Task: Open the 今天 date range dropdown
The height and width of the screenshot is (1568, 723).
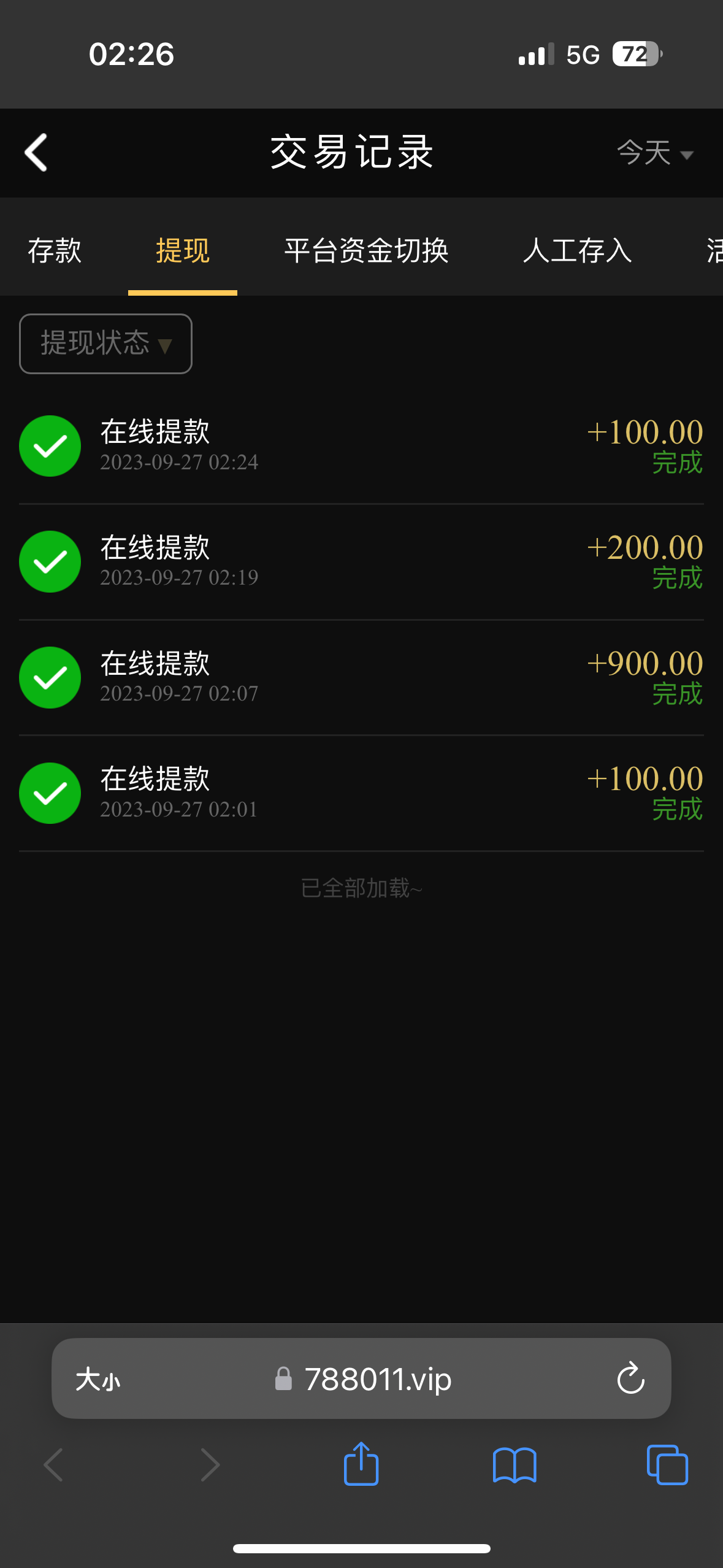Action: tap(654, 153)
